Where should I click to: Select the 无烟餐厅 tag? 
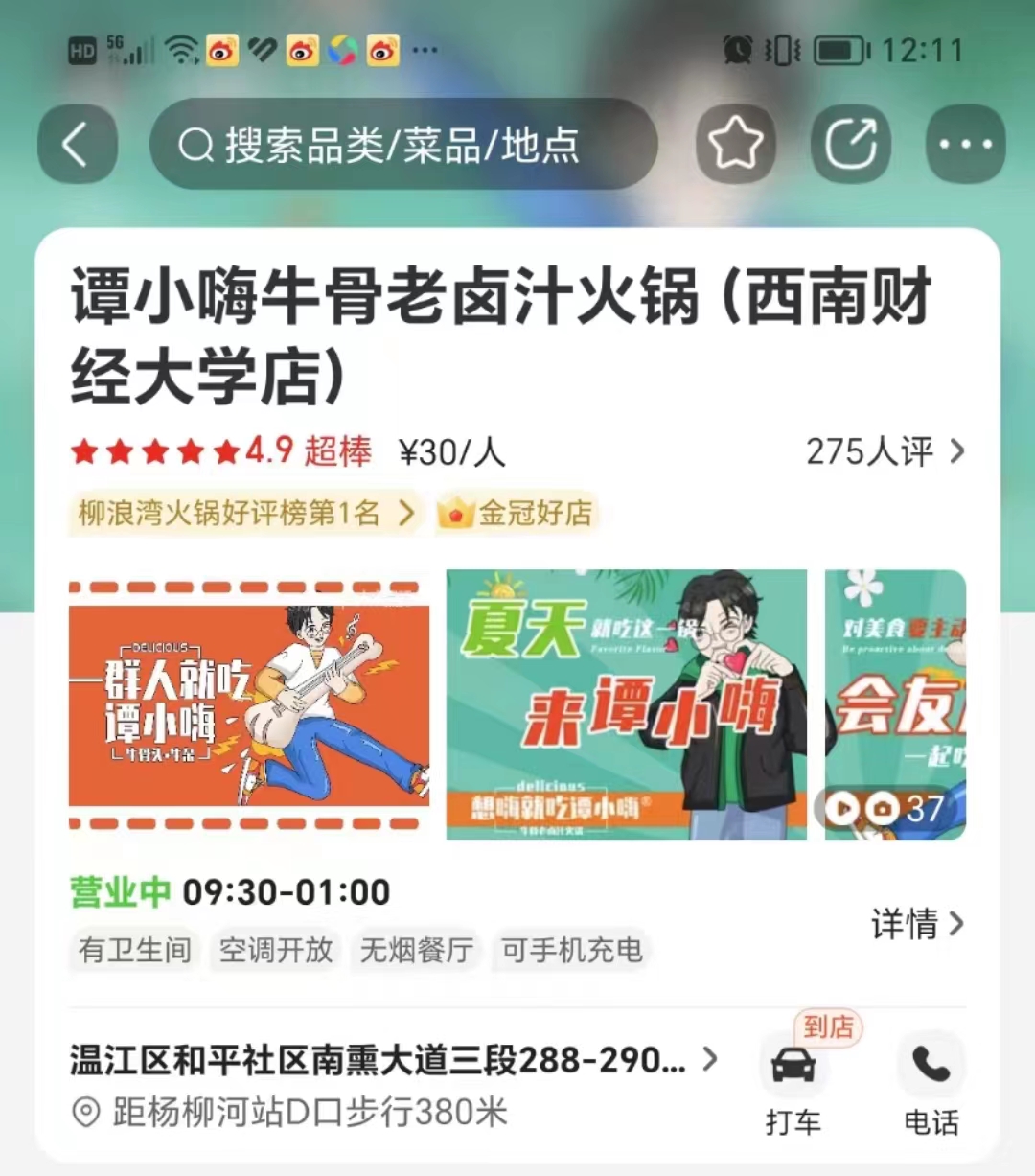[x=416, y=950]
